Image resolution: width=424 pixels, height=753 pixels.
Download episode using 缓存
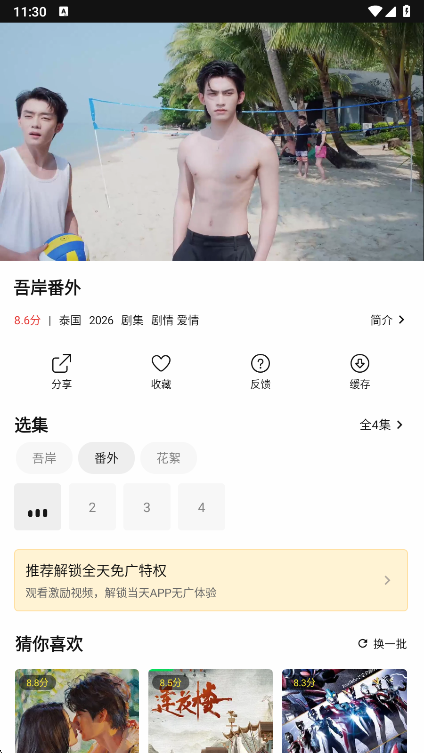360,371
